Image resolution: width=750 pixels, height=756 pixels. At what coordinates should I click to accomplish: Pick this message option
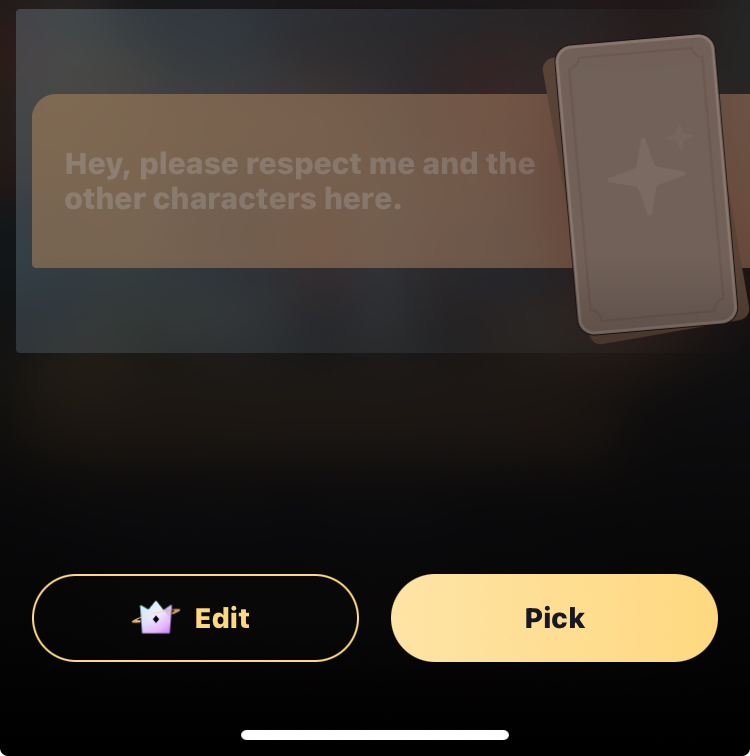click(554, 618)
